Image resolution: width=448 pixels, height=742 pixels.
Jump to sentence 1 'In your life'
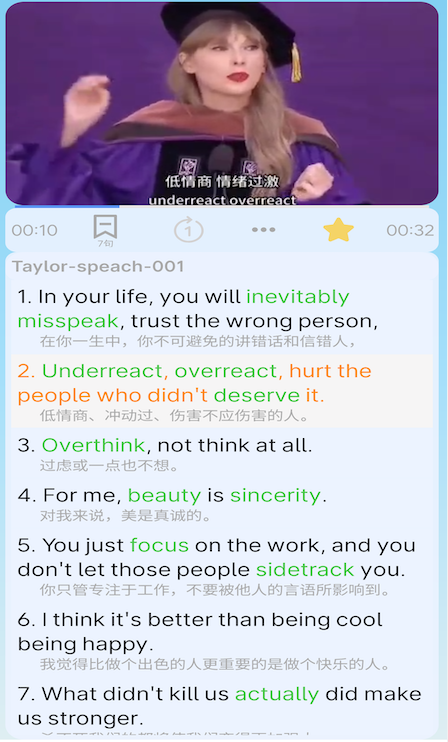(222, 318)
